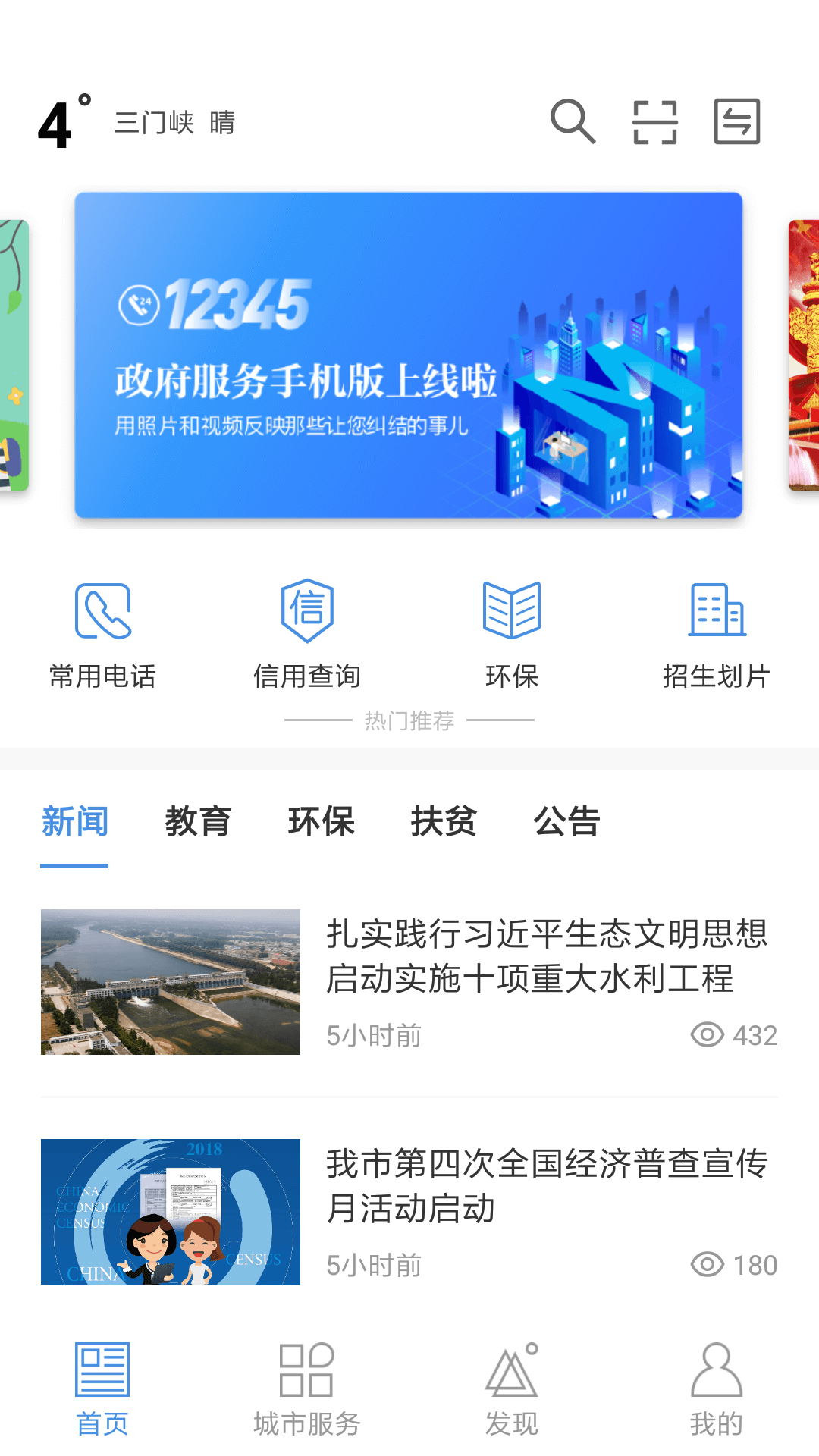Tap the QR code scan icon

pyautogui.click(x=655, y=123)
